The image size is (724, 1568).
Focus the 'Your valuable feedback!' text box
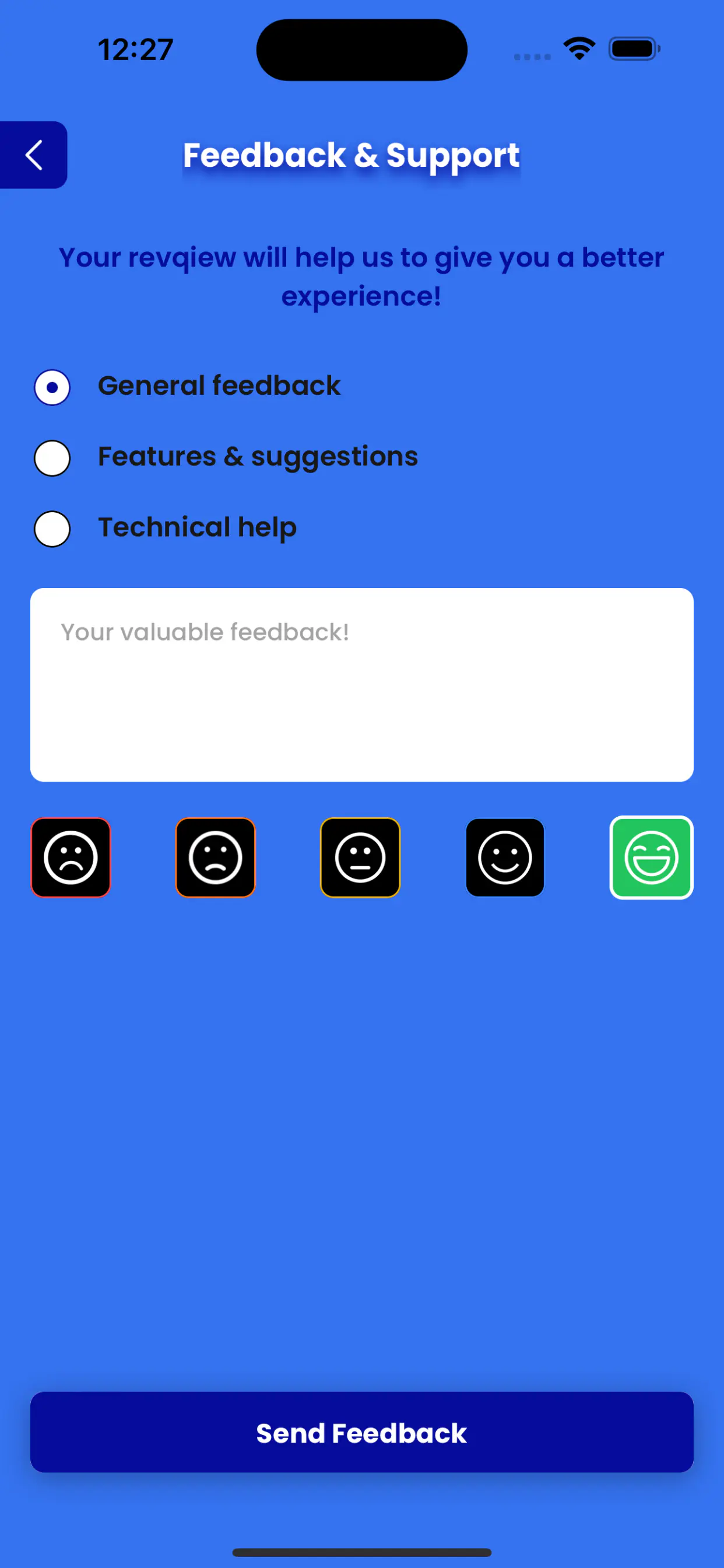click(x=361, y=684)
